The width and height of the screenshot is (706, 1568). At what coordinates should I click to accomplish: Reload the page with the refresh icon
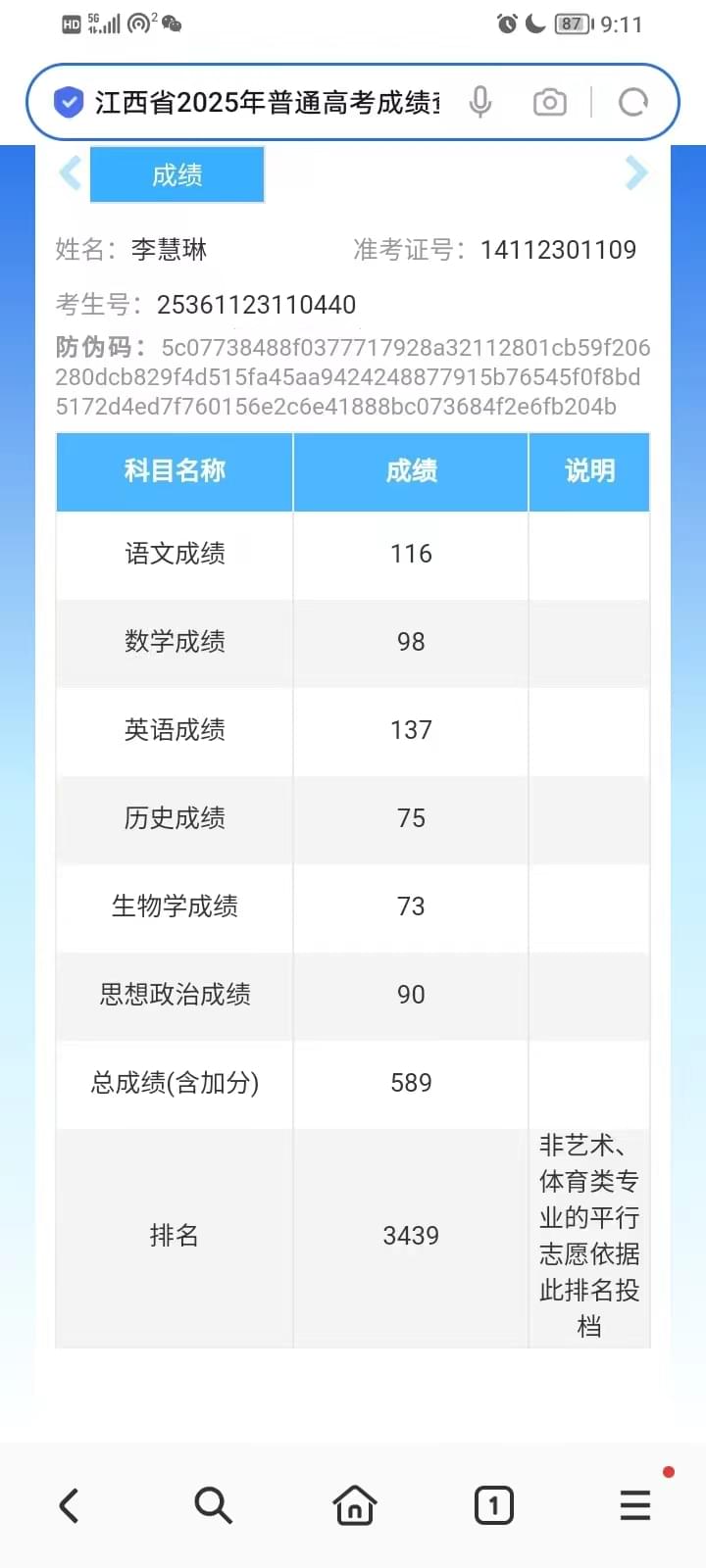(x=633, y=102)
